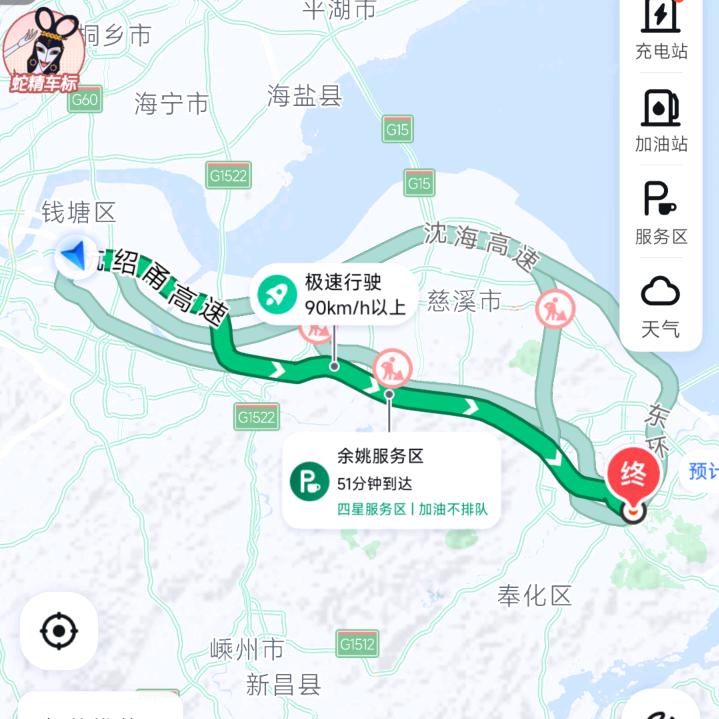719x719 pixels.
Task: Open the weather along route
Action: (x=660, y=305)
